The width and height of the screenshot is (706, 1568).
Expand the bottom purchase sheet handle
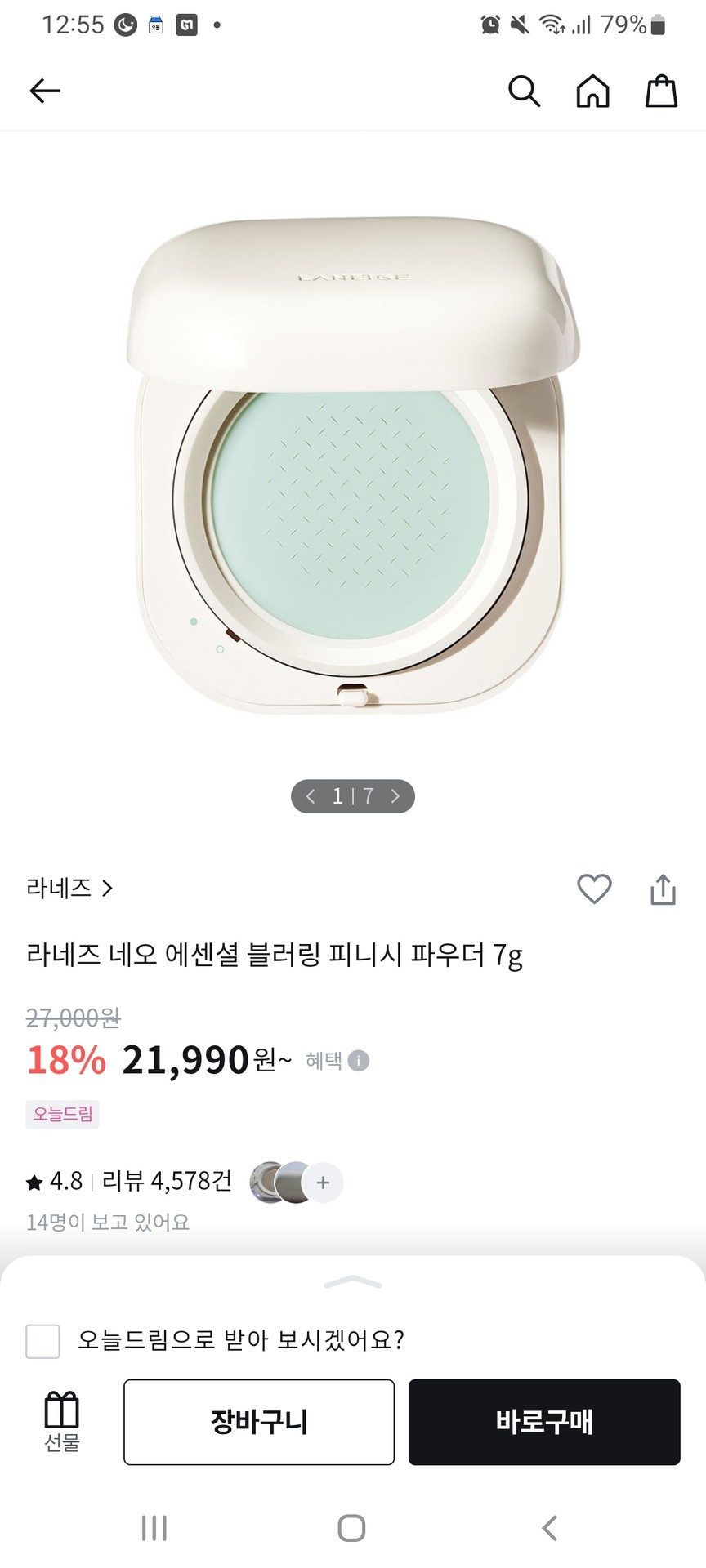coord(353,1282)
